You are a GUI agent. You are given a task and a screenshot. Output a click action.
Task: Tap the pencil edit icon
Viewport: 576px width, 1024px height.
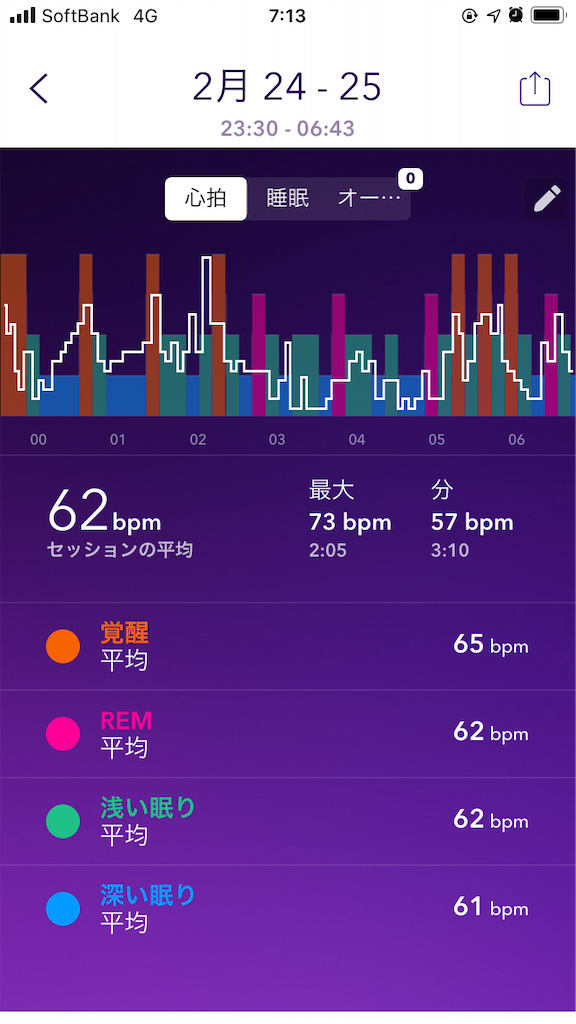point(547,199)
